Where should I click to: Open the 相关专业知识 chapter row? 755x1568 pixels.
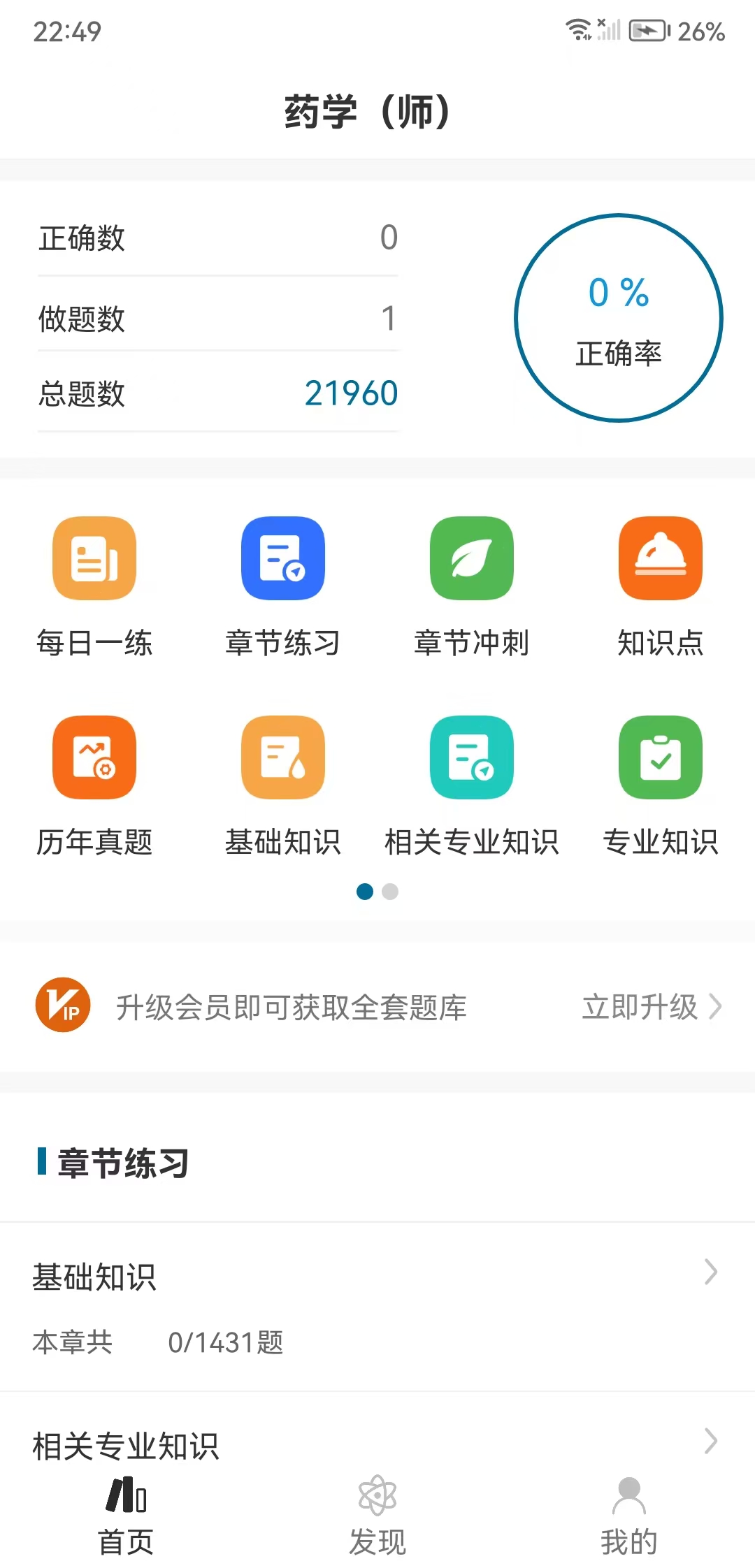377,1444
